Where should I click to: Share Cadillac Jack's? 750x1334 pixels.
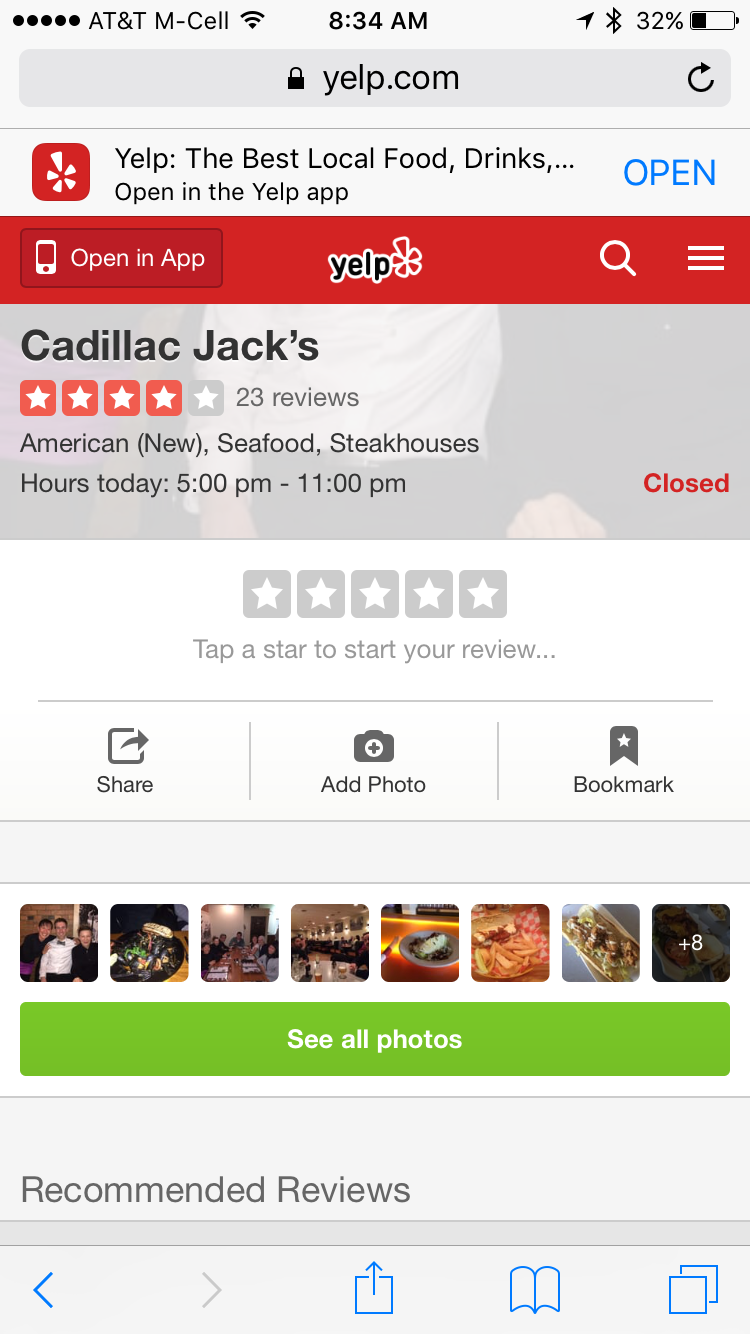click(x=125, y=761)
